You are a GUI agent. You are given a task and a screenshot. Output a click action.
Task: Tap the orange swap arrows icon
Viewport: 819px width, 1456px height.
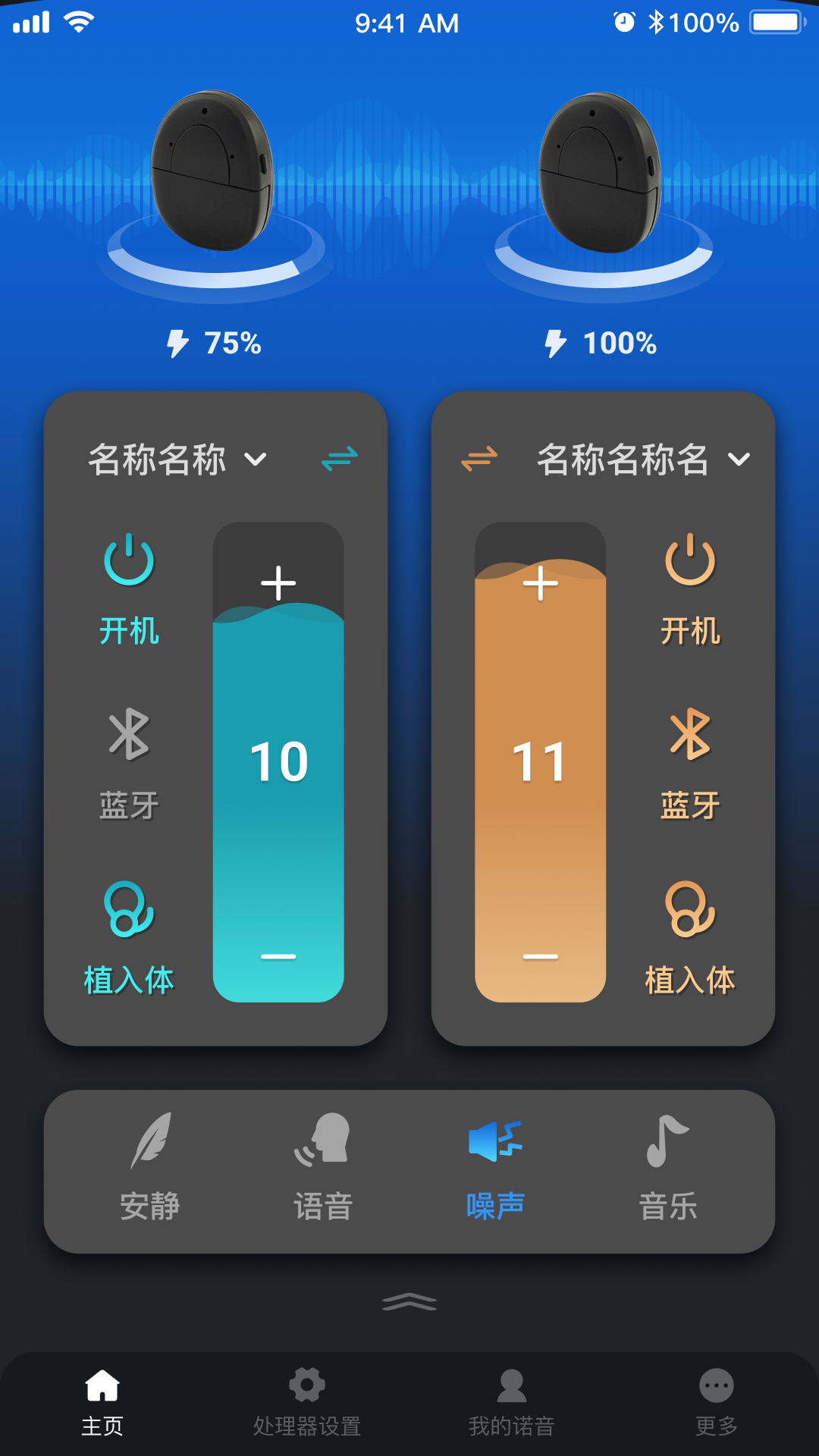tap(479, 459)
